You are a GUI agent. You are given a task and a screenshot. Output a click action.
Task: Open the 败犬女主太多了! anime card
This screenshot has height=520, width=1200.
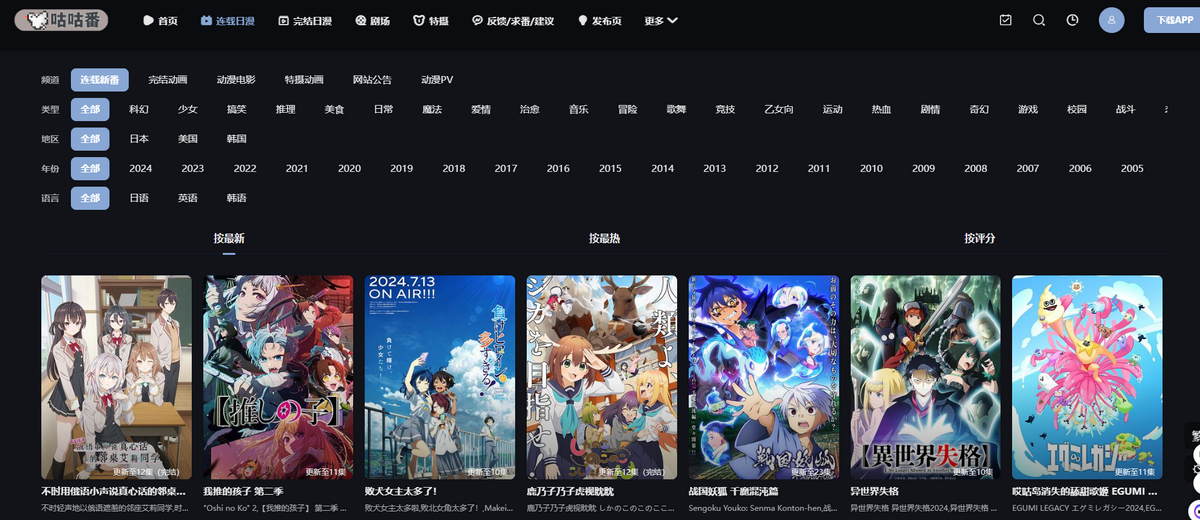[x=440, y=377]
